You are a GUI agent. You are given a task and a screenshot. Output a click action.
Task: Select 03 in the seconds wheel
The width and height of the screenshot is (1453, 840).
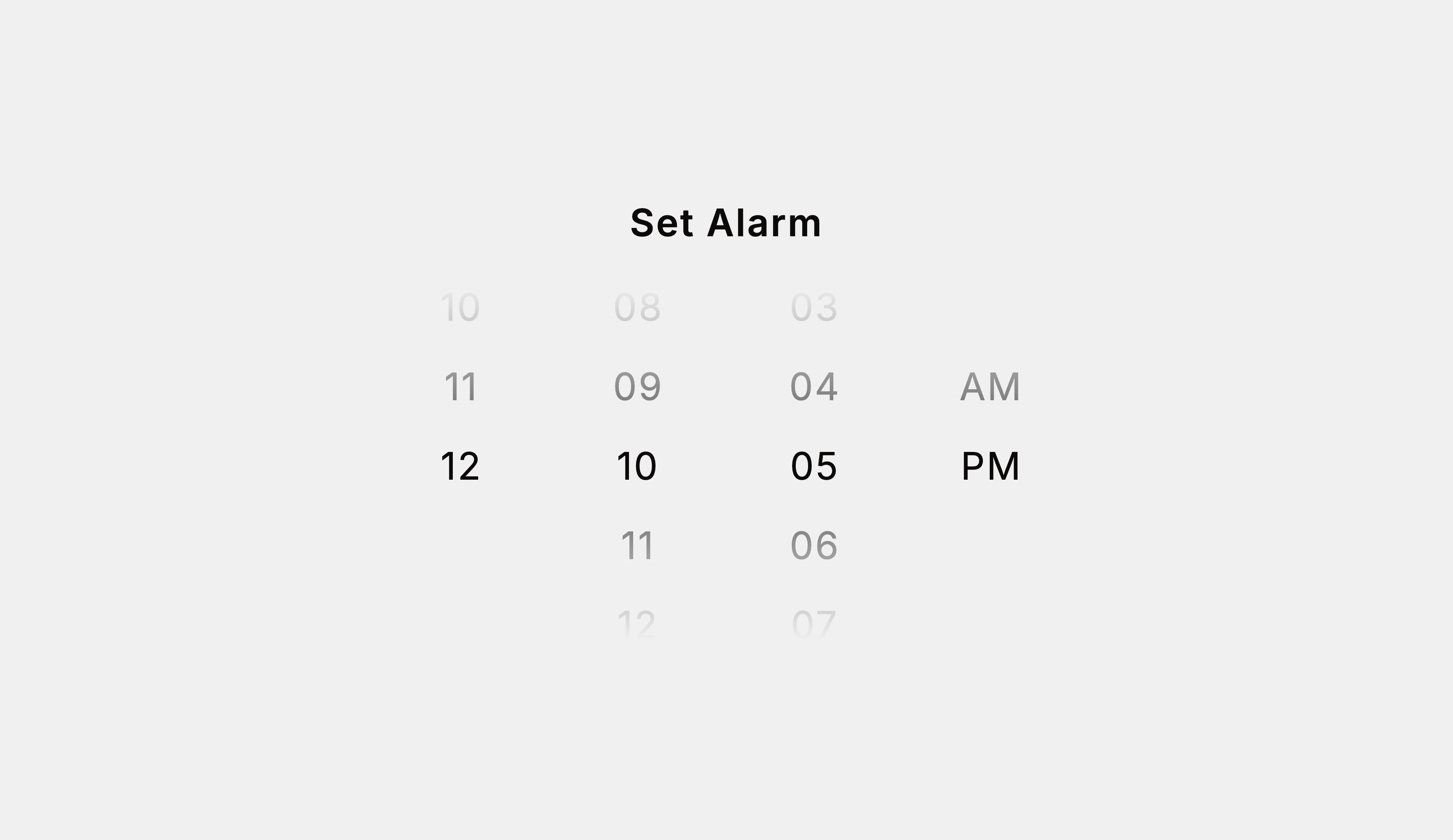[814, 307]
